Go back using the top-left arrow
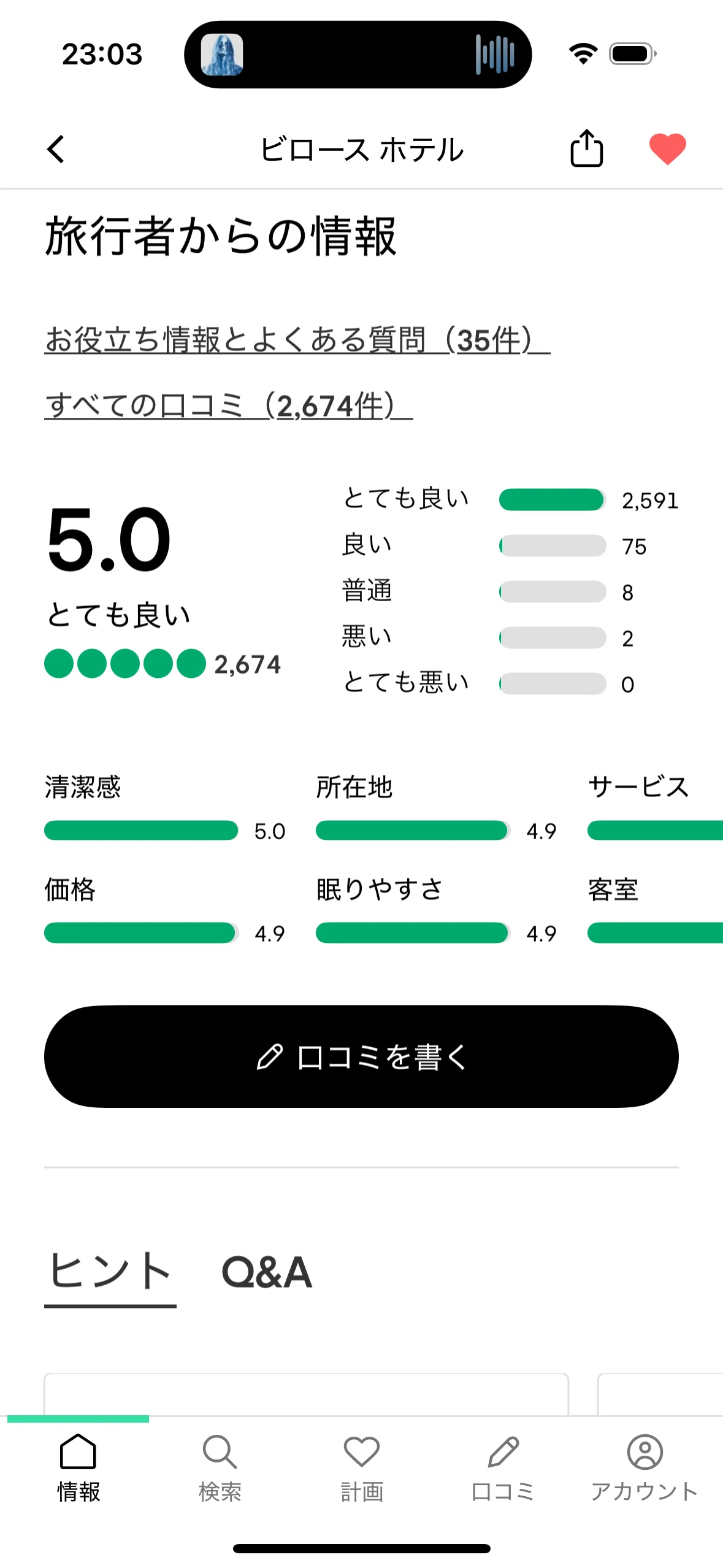 click(56, 149)
